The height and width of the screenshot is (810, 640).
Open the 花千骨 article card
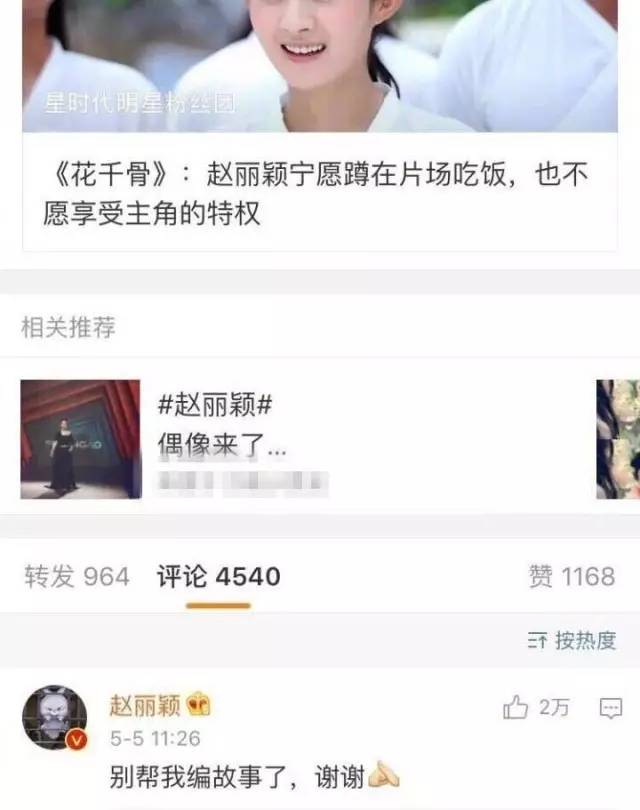318,194
